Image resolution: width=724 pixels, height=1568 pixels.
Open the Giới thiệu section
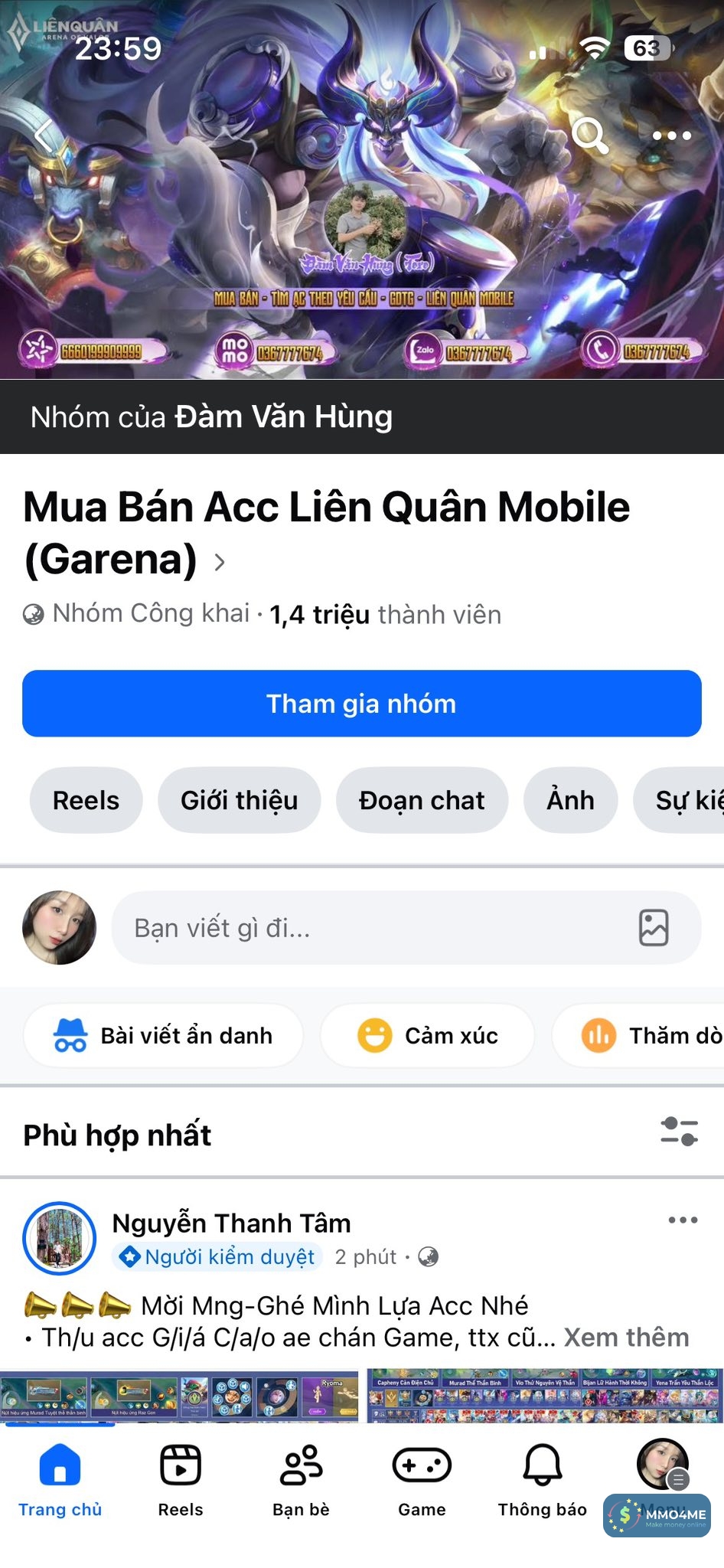coord(239,800)
